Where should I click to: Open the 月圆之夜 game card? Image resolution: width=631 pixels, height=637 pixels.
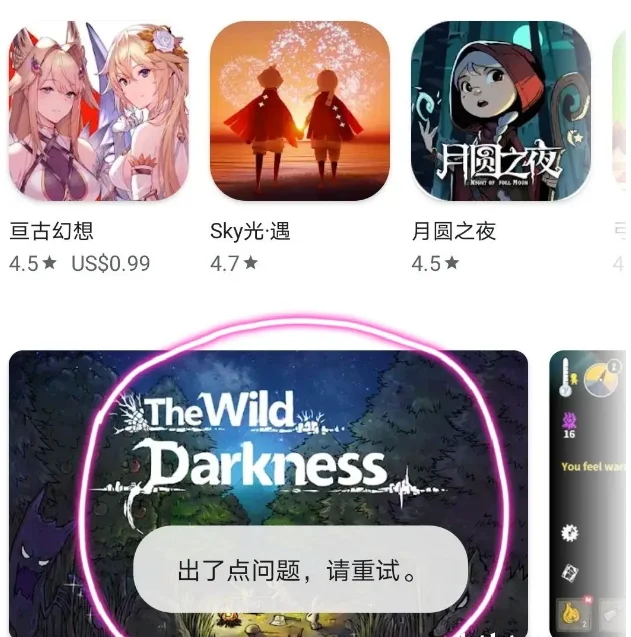point(501,110)
